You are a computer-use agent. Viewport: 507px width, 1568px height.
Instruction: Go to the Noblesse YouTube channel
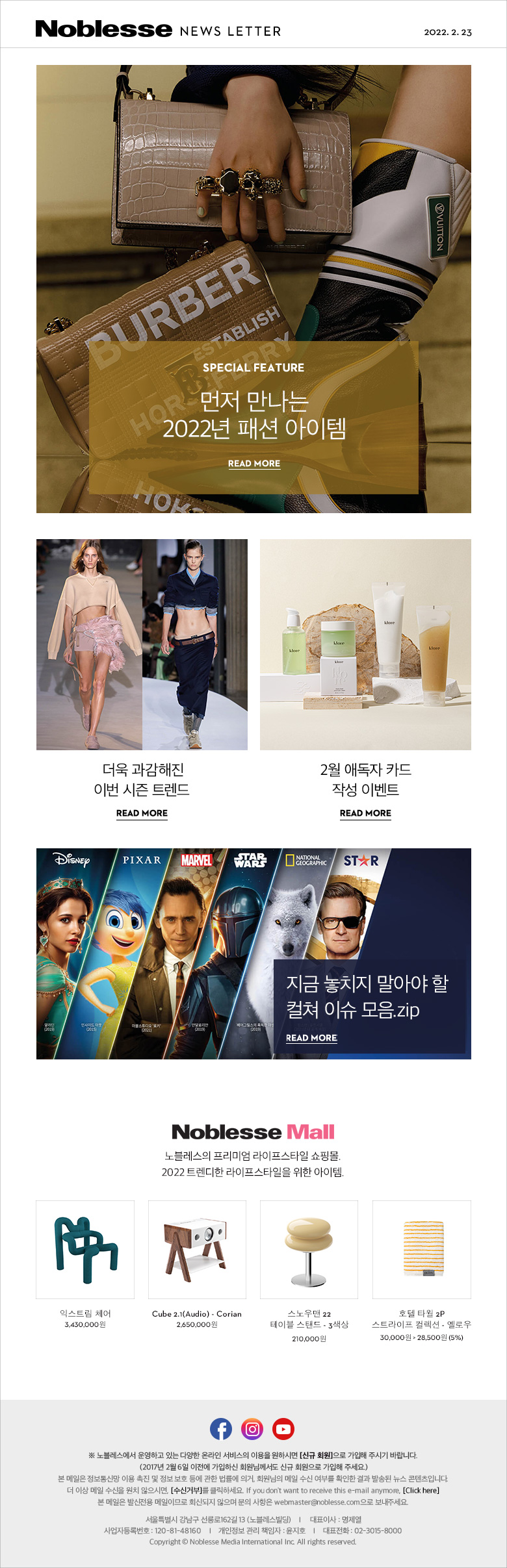(x=283, y=1429)
